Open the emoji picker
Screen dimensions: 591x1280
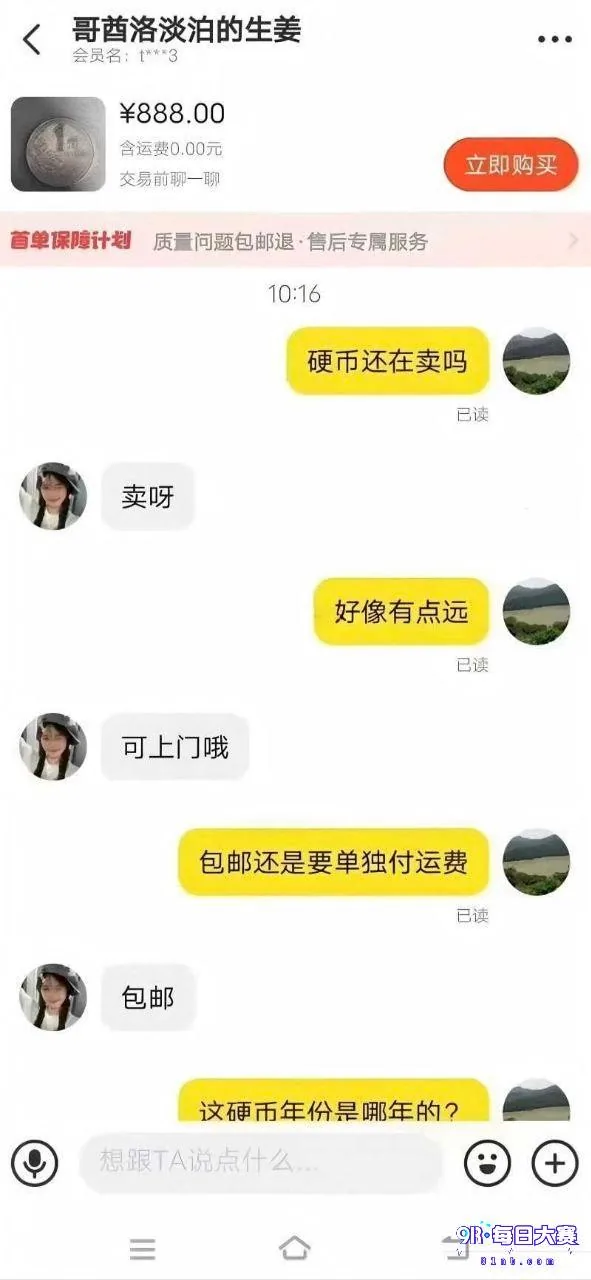487,1162
